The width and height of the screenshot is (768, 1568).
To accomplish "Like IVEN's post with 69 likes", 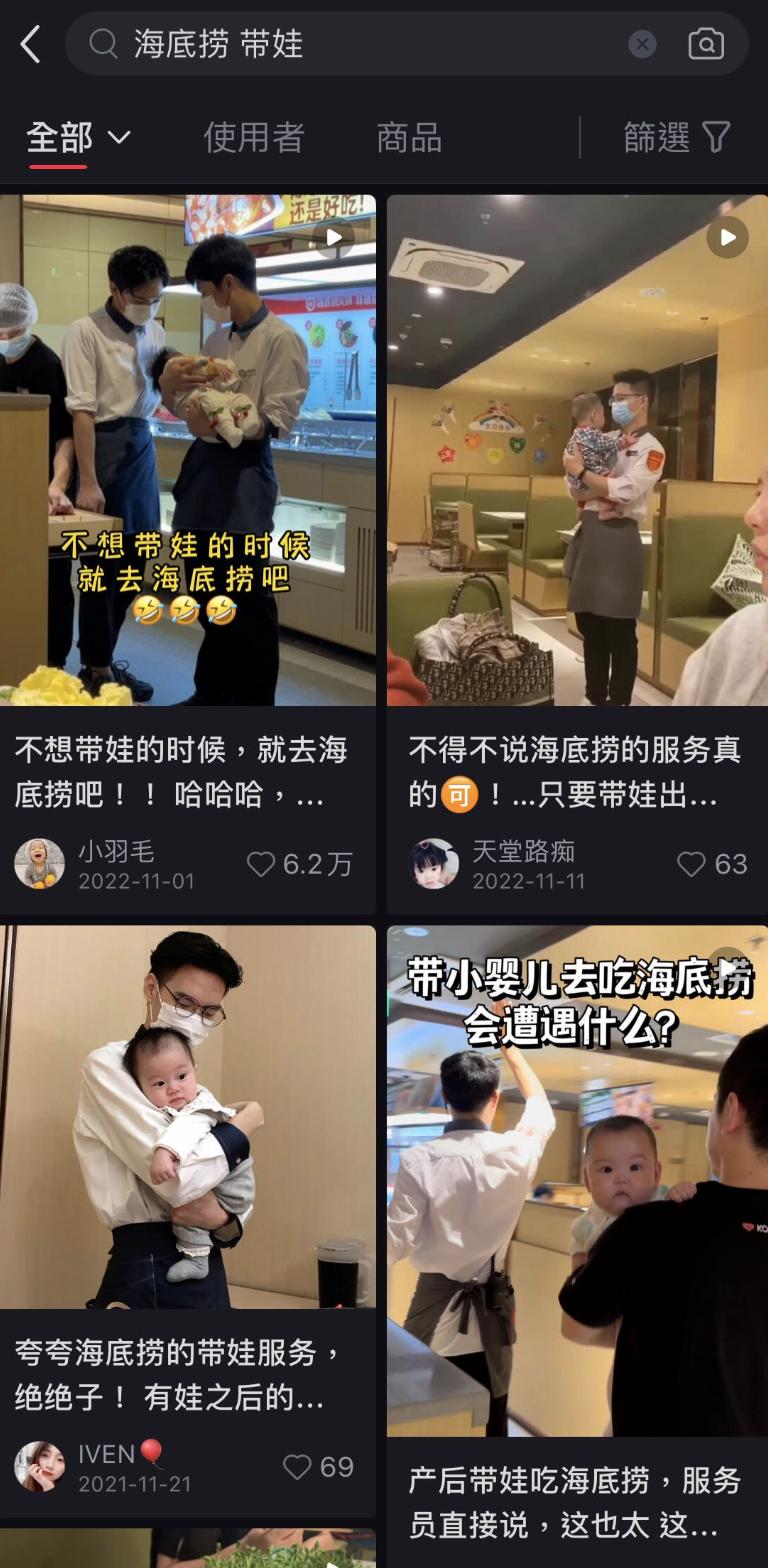I will coord(297,1467).
